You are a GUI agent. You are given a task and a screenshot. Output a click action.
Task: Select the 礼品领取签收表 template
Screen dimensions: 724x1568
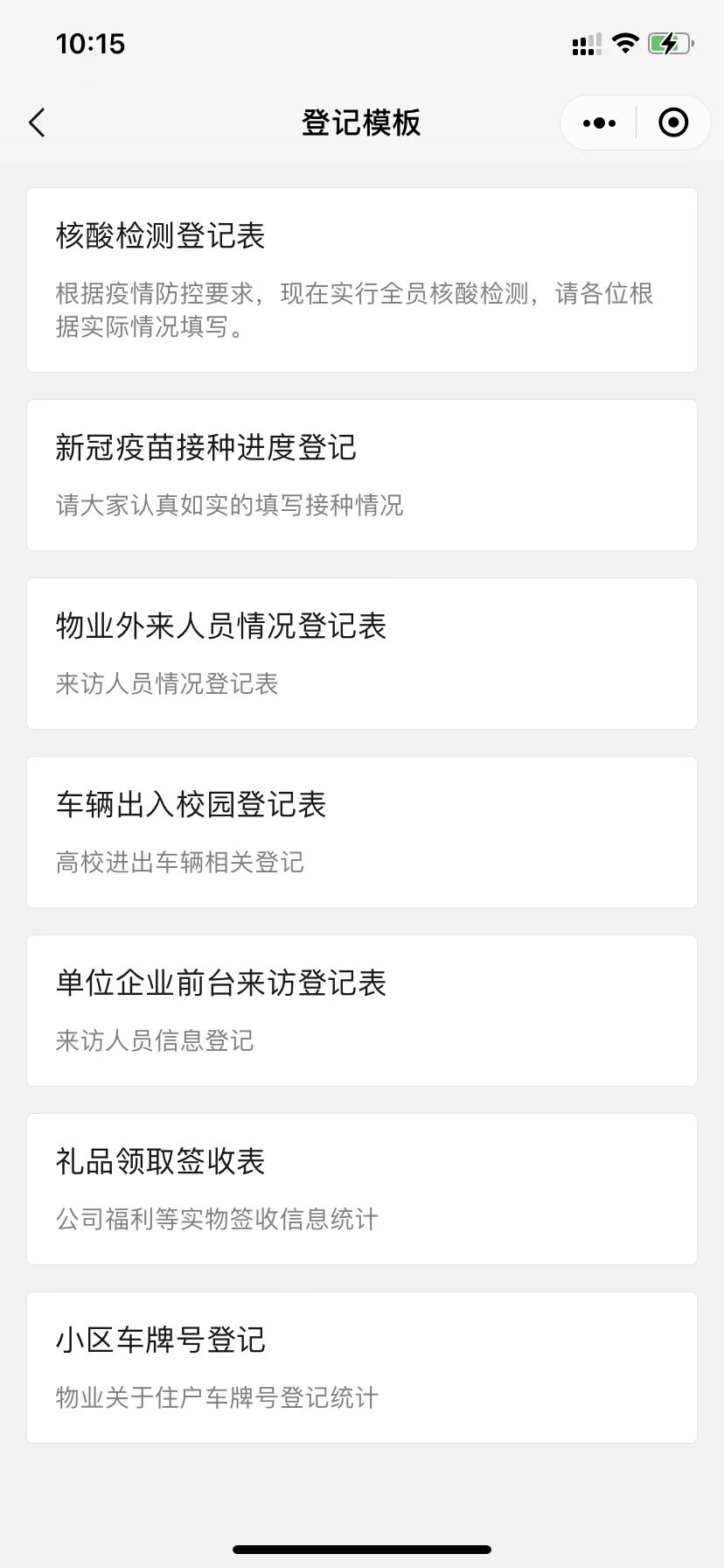tap(362, 1189)
